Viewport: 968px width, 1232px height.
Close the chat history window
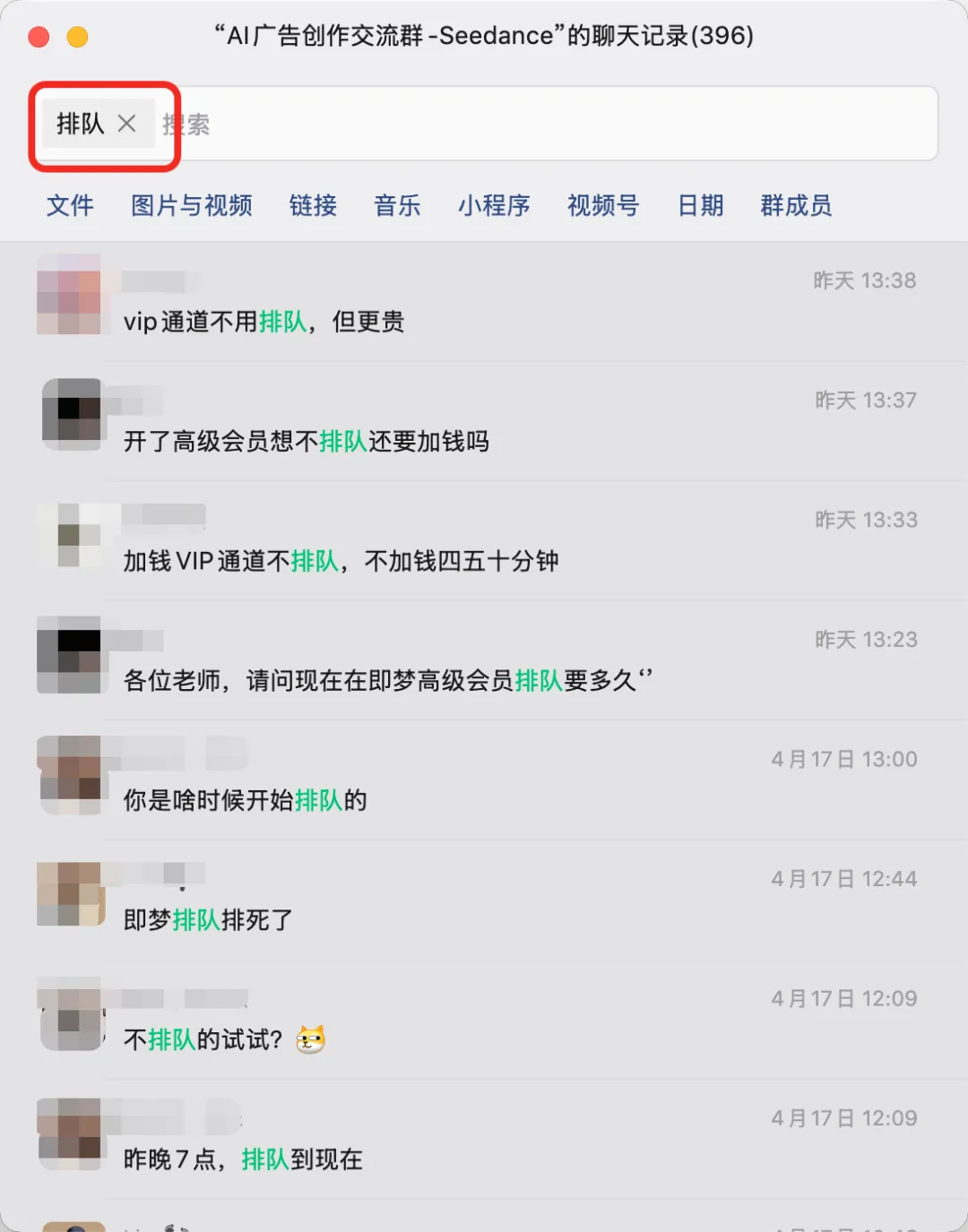(39, 37)
